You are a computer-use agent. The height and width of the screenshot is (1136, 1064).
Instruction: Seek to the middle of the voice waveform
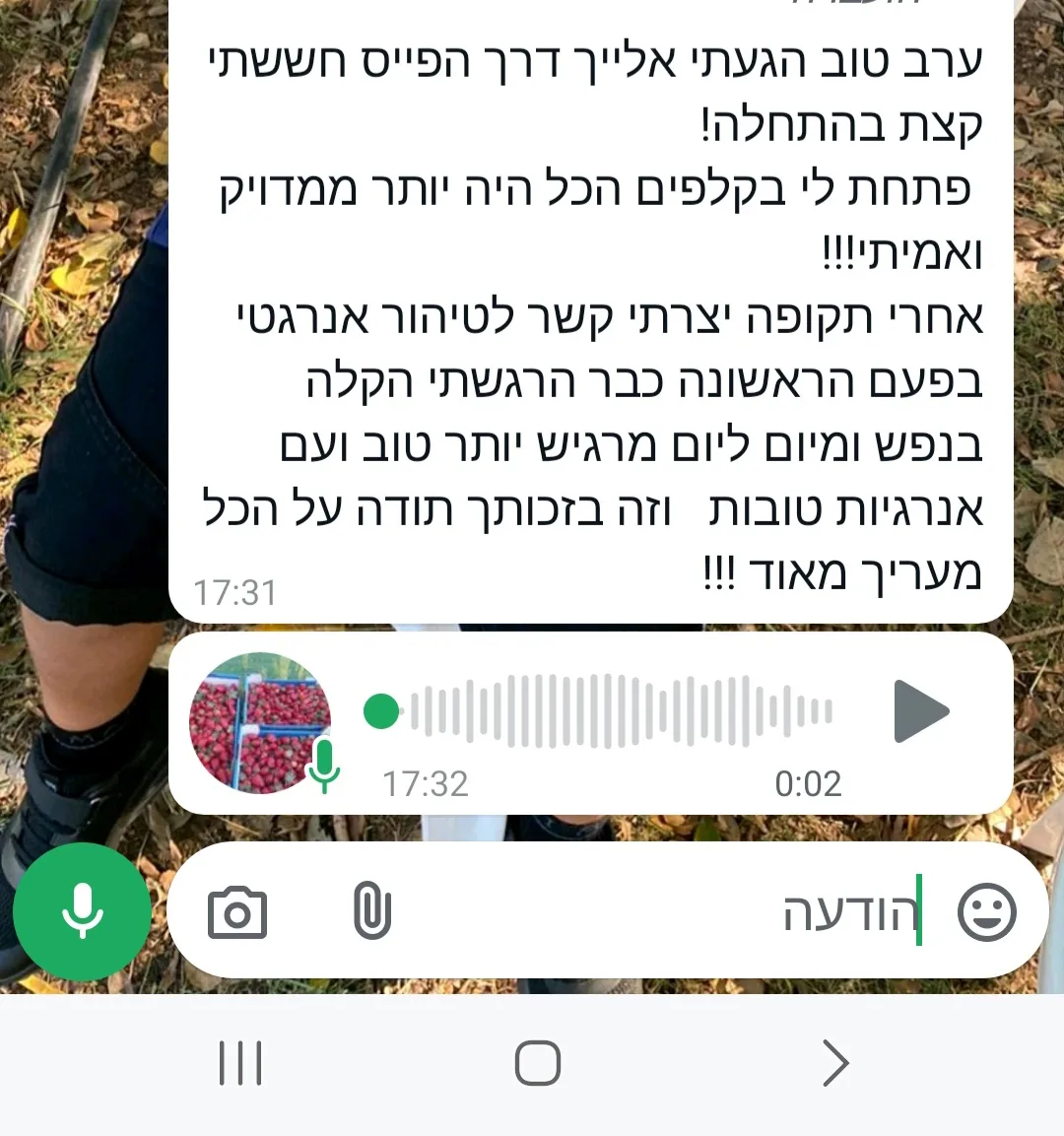(621, 709)
